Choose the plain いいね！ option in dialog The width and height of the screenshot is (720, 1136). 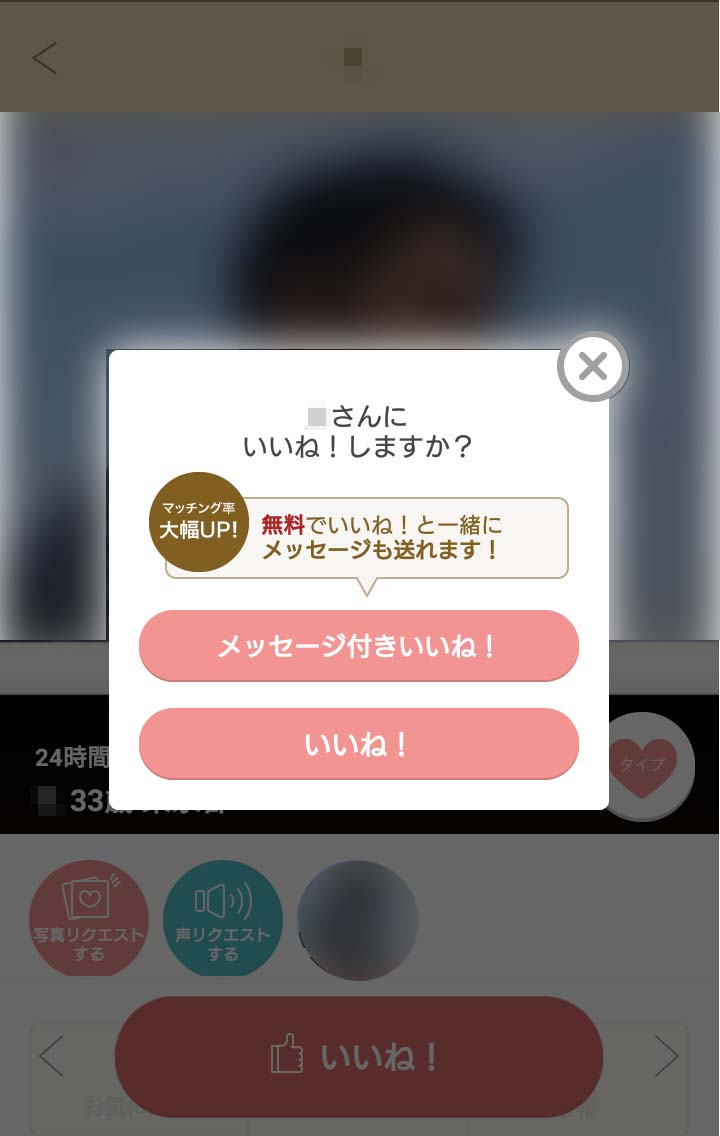click(x=358, y=744)
